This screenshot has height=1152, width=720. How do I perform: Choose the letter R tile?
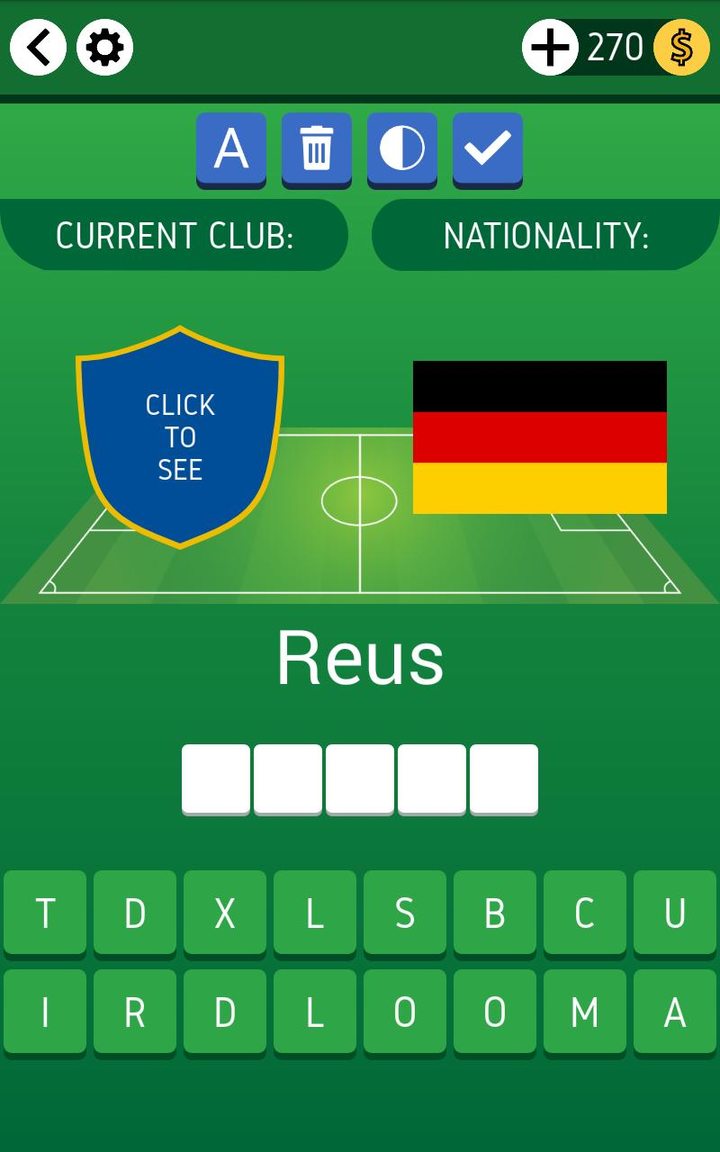[135, 1011]
